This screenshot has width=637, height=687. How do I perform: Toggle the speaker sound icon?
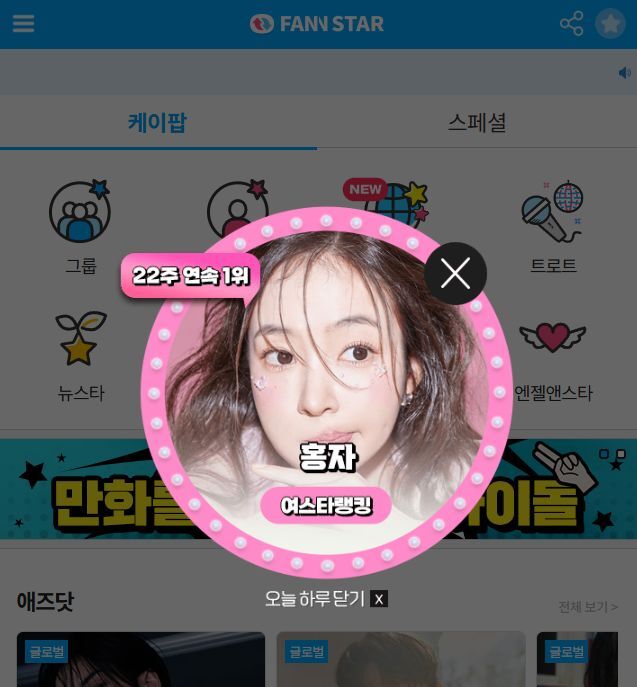(x=625, y=73)
